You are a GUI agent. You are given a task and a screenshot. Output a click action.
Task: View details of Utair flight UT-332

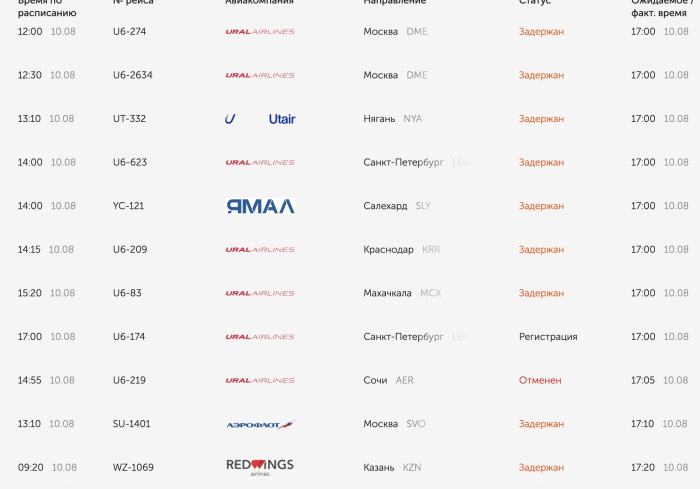350,119
